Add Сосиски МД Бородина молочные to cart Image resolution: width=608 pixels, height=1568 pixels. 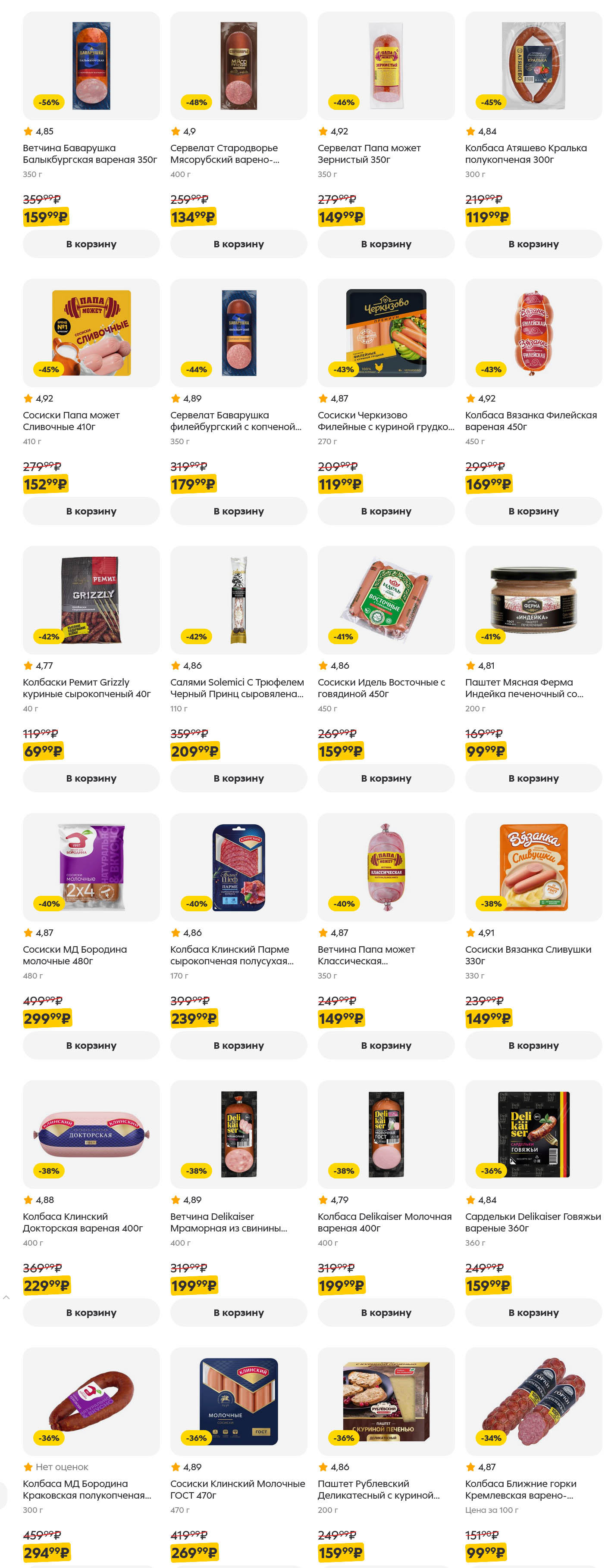pos(91,1045)
